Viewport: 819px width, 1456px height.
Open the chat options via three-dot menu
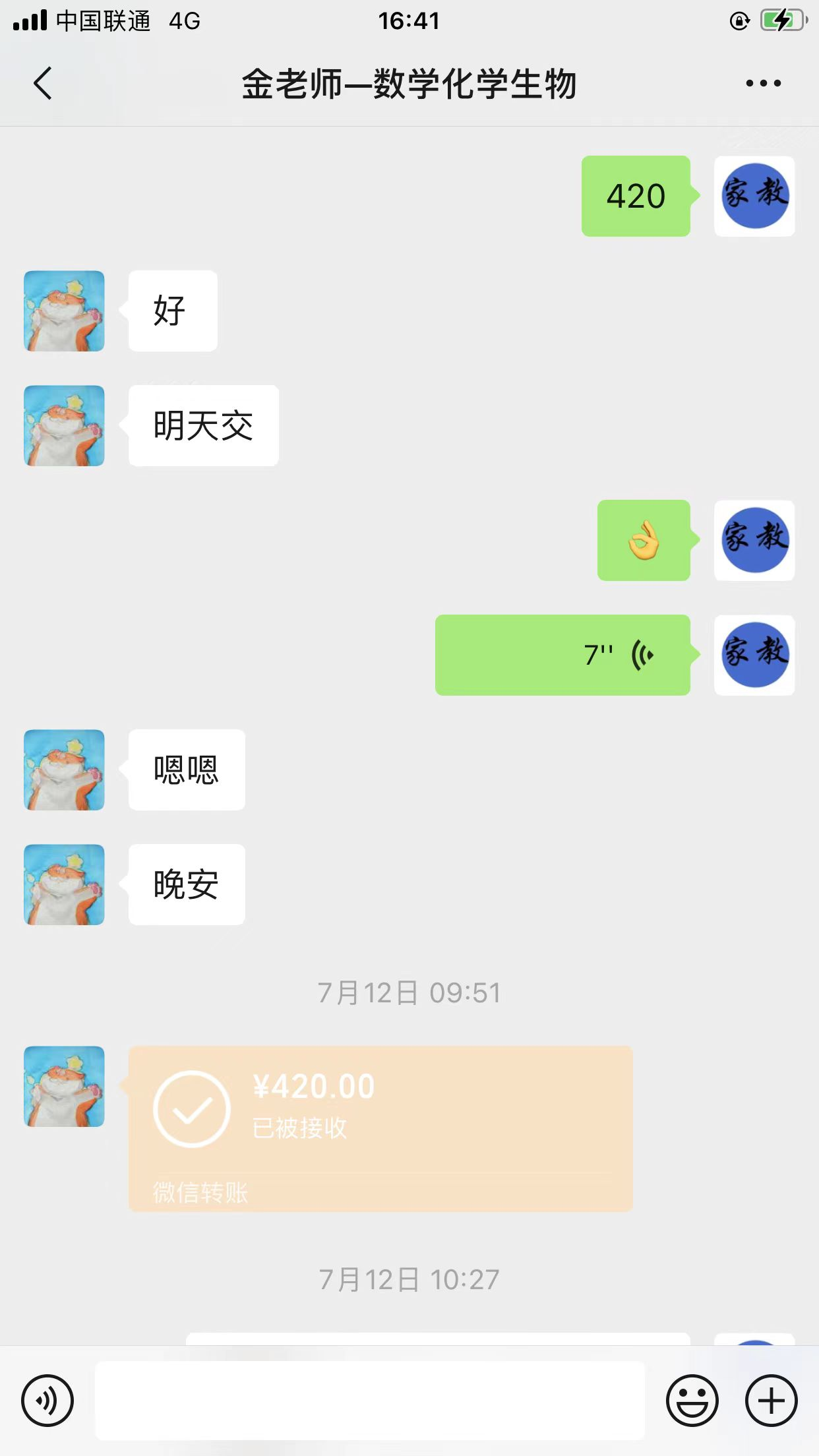pyautogui.click(x=762, y=82)
